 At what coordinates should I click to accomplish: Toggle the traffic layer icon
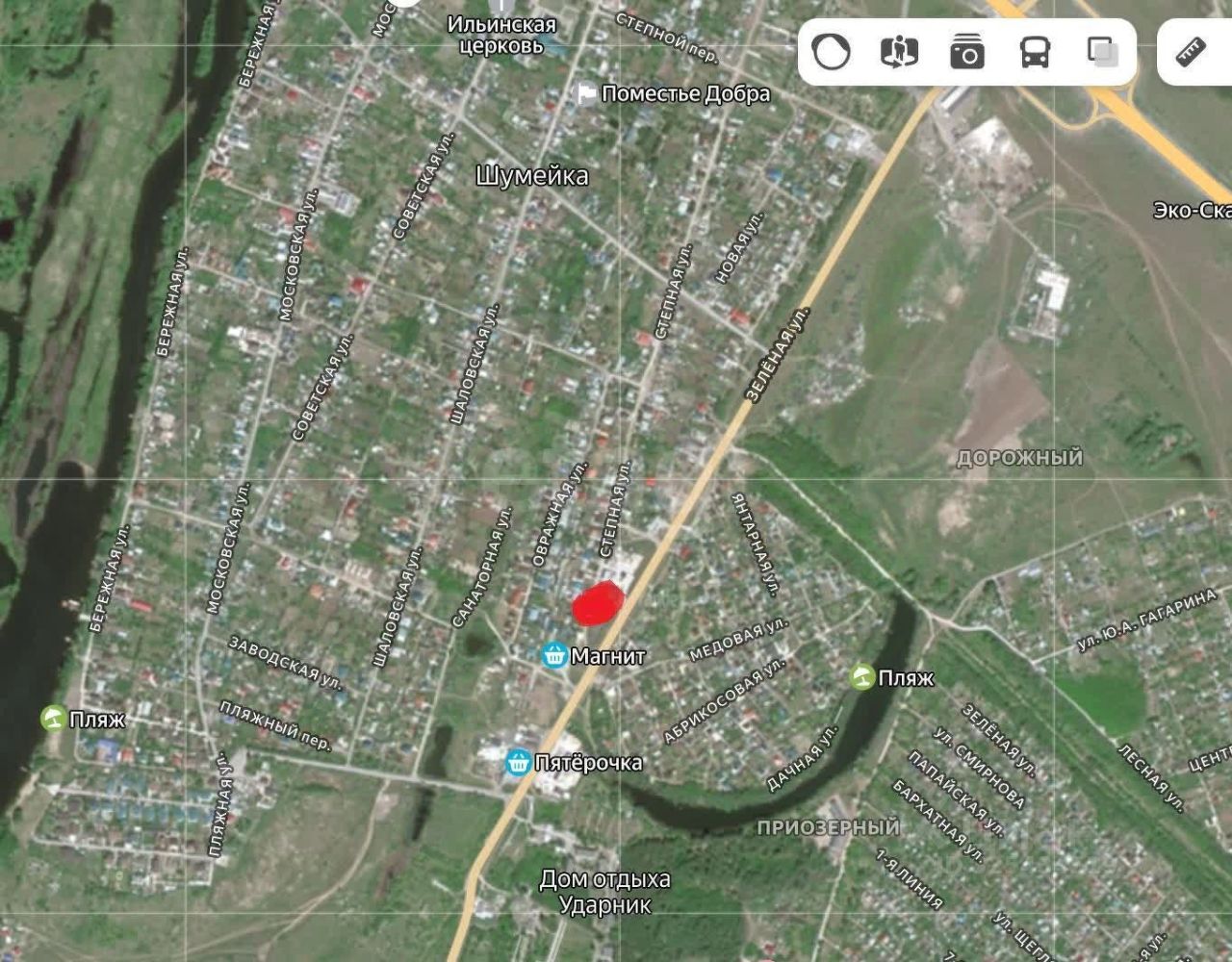pyautogui.click(x=831, y=52)
